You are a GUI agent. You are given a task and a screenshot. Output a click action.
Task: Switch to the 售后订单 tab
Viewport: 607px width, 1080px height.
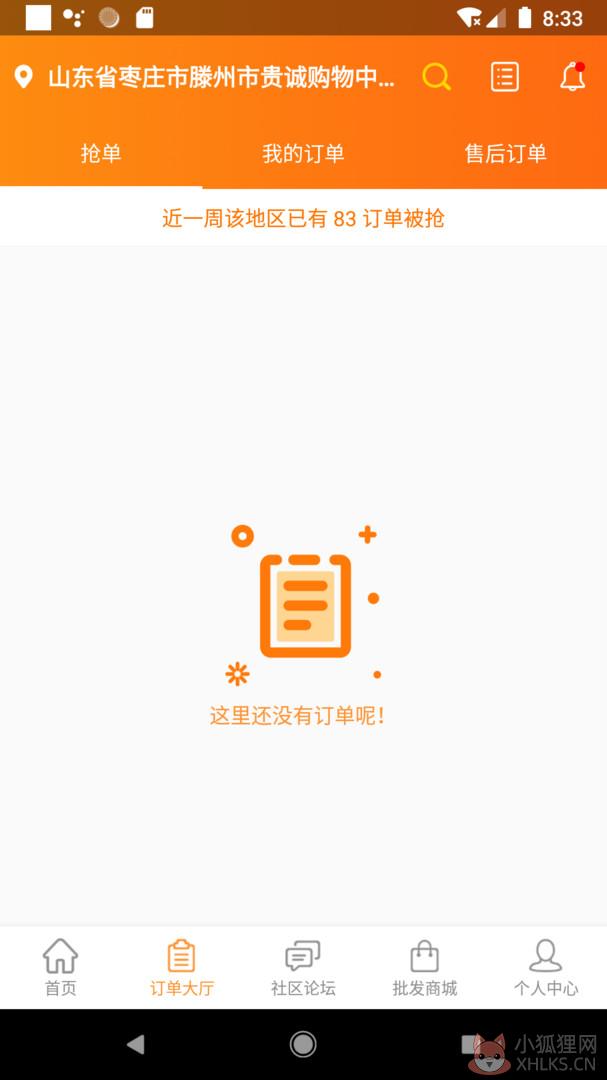click(506, 154)
